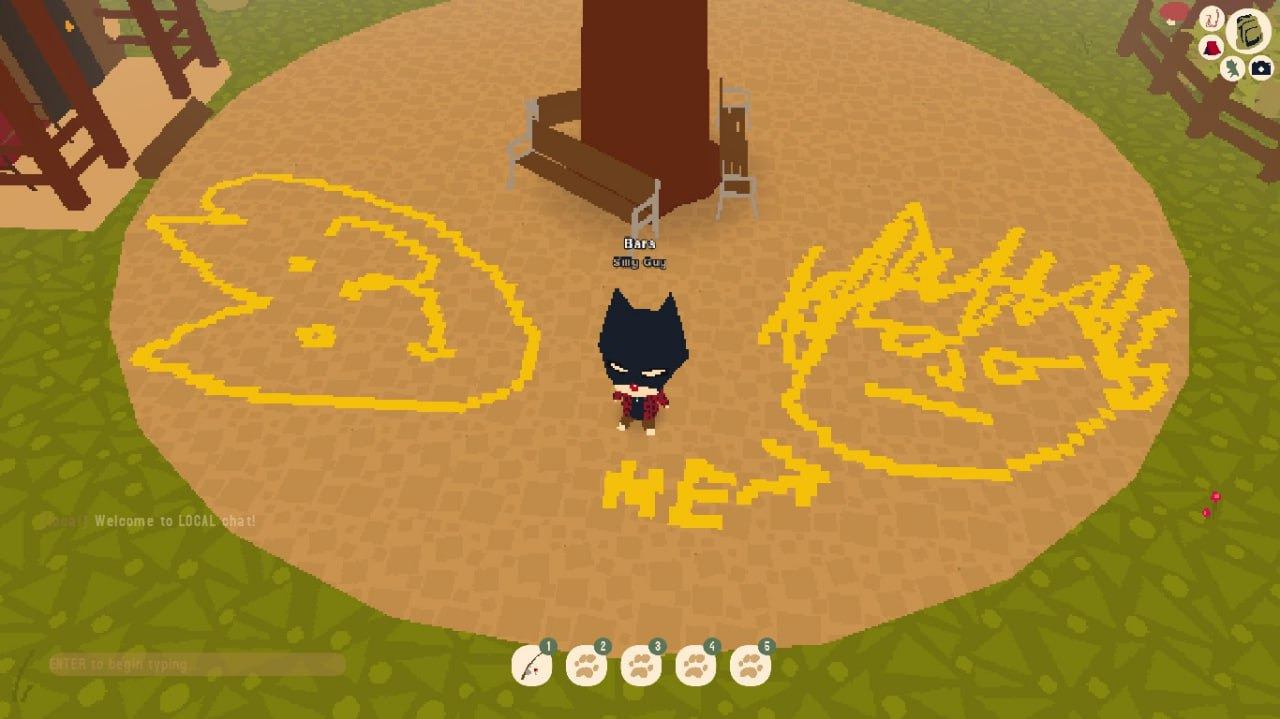1280x719 pixels.
Task: Select empty hotbar slot 4
Action: point(696,665)
